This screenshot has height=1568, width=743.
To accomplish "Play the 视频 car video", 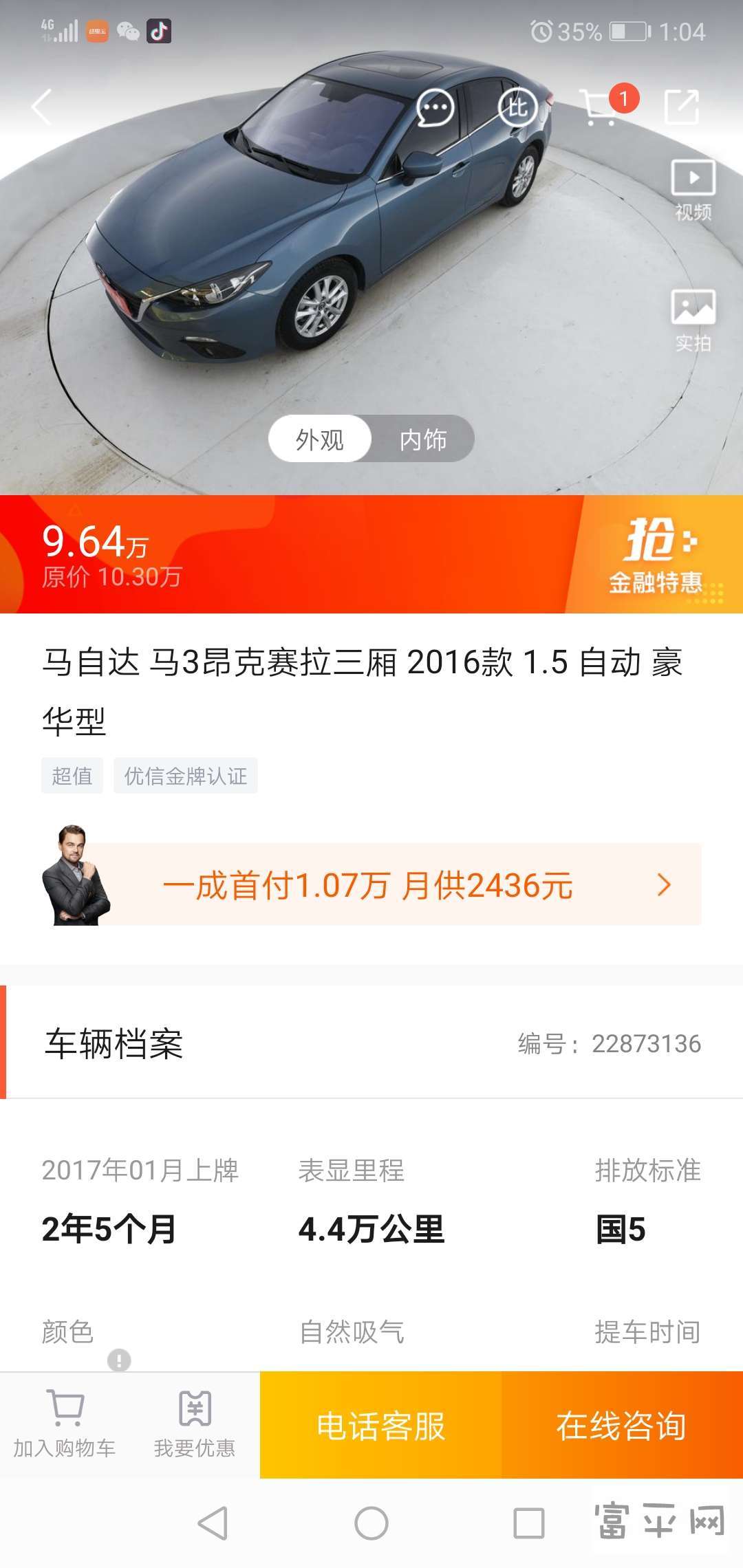I will click(693, 190).
